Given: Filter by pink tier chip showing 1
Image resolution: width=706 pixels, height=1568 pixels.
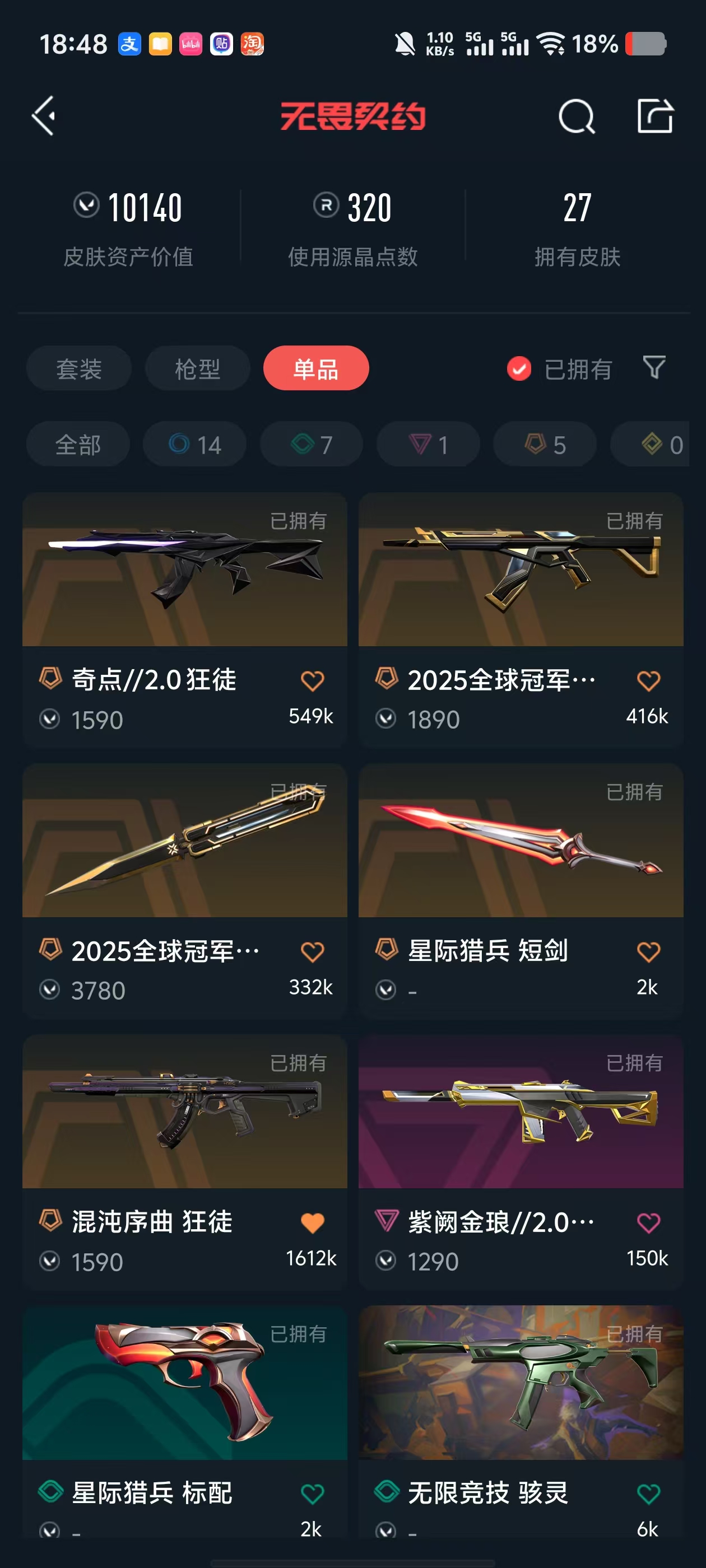Looking at the screenshot, I should [428, 445].
